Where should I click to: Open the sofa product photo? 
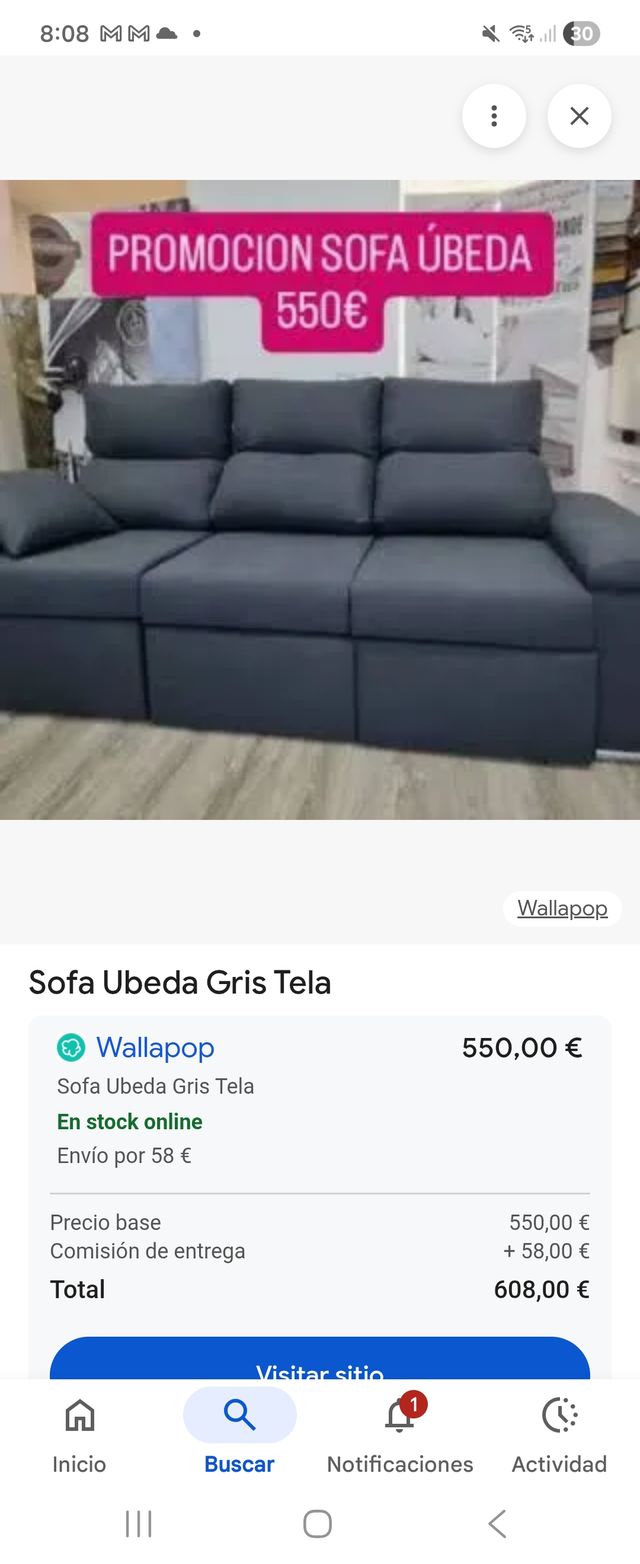point(320,500)
